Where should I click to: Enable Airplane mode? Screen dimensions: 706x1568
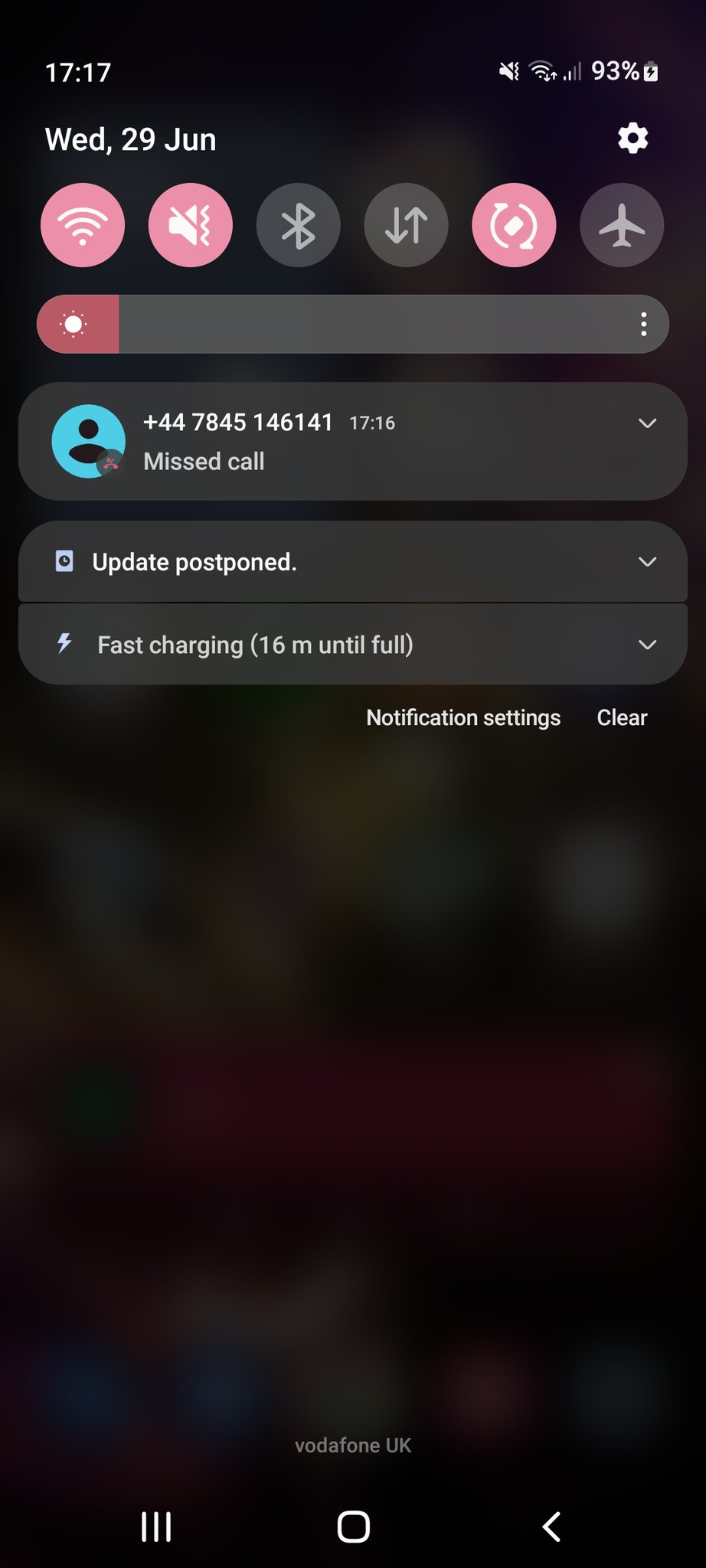pyautogui.click(x=622, y=225)
